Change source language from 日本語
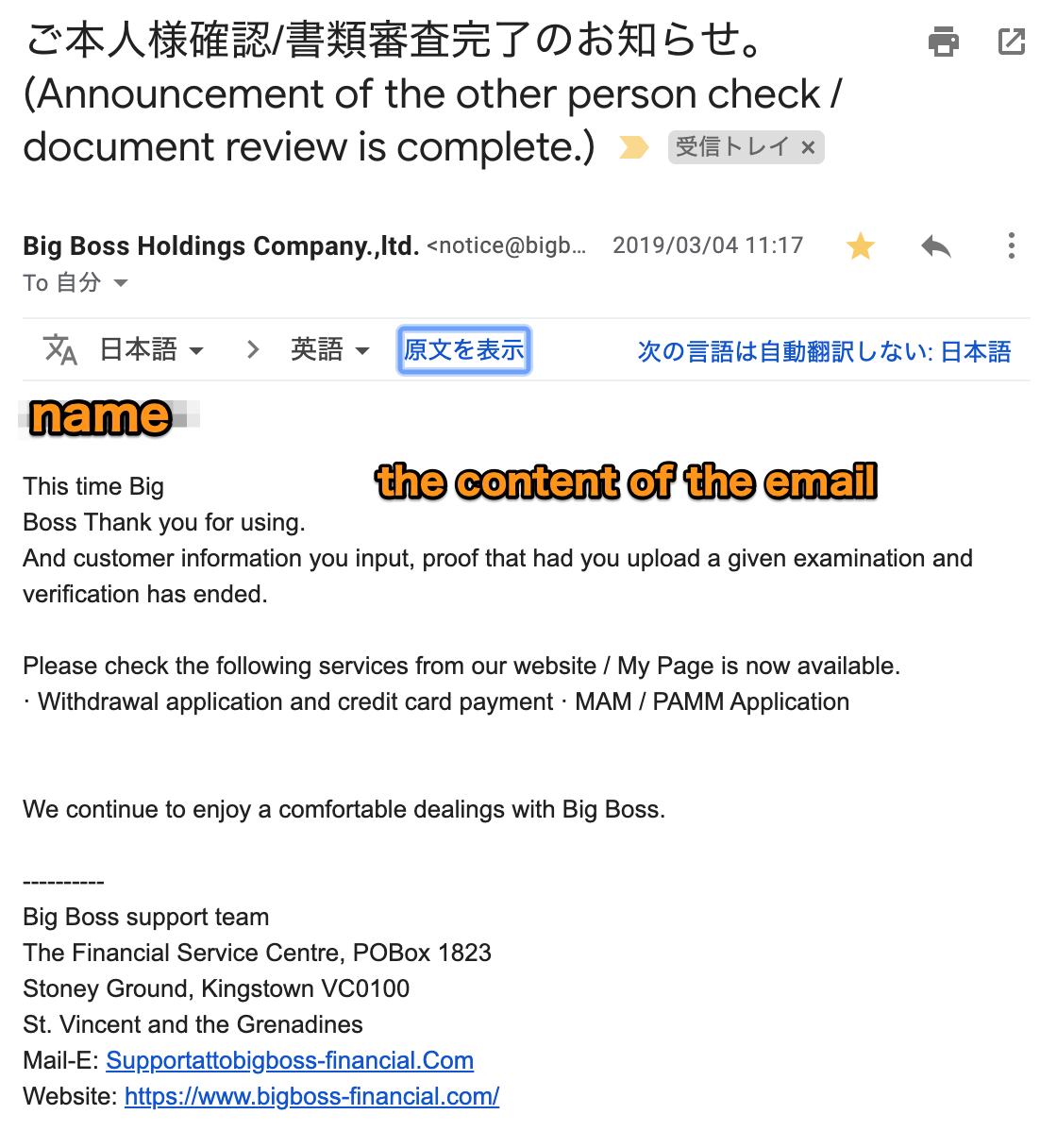 (x=151, y=350)
